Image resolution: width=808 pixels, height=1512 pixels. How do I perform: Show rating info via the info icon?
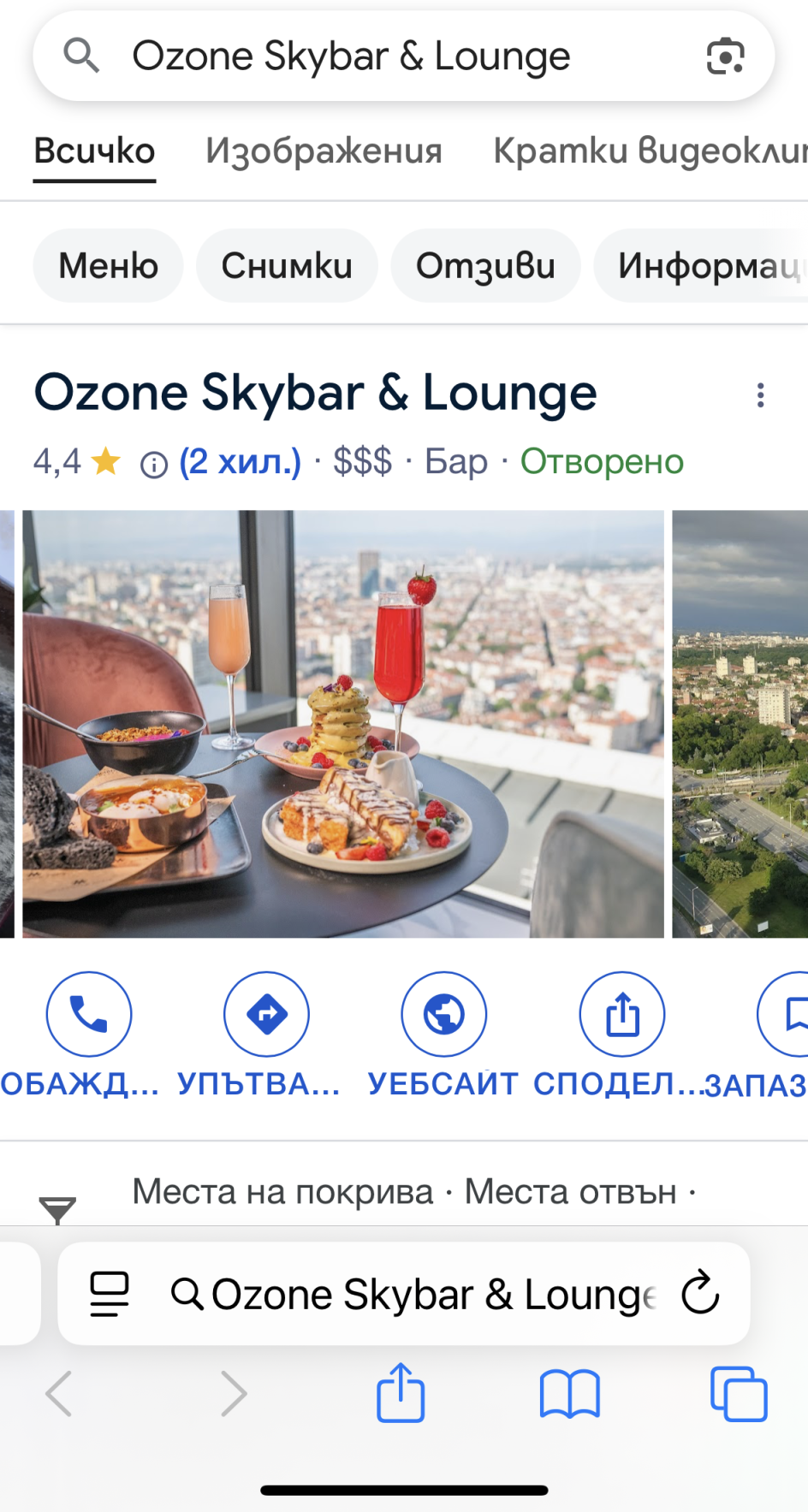click(x=154, y=465)
